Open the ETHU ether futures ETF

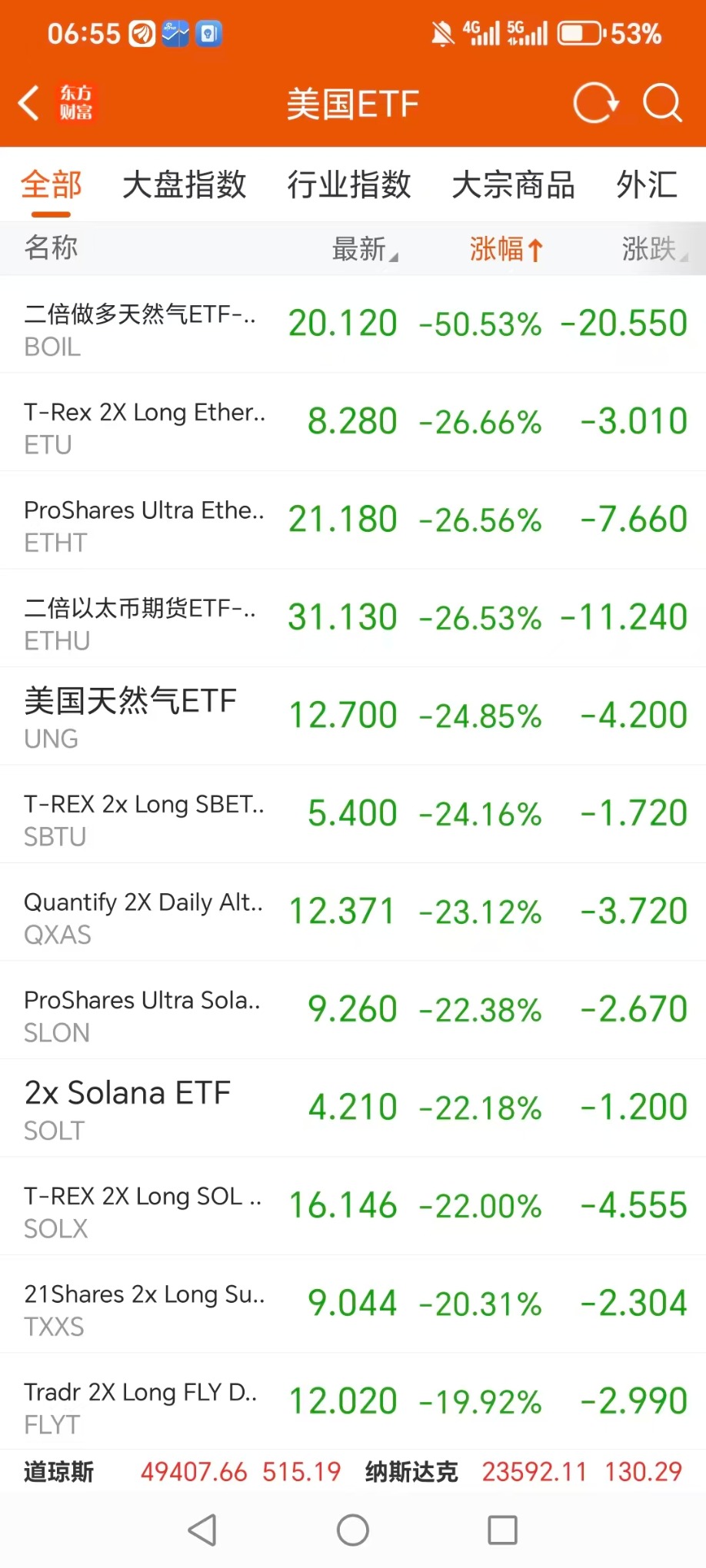(353, 618)
